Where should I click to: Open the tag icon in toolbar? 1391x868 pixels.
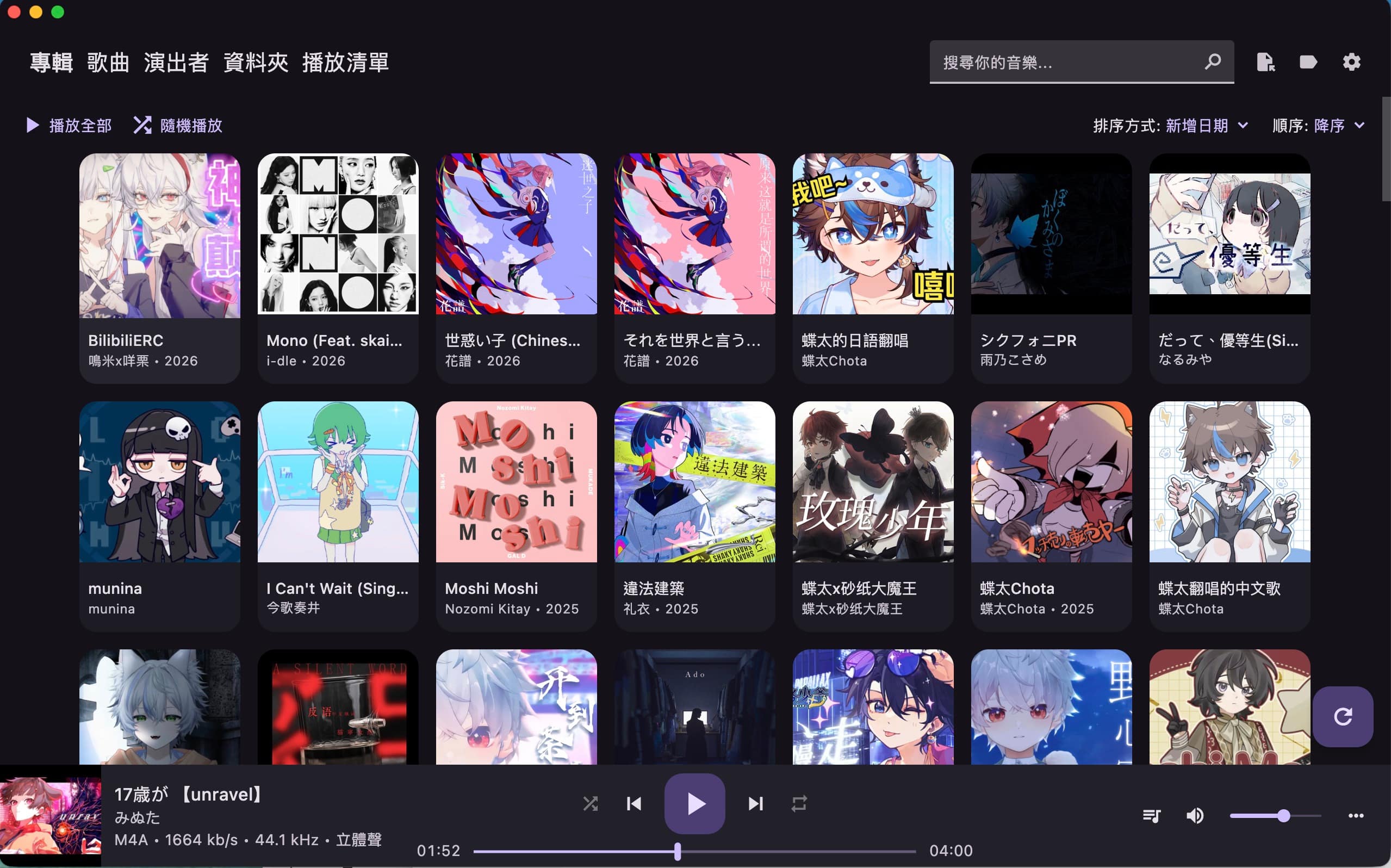[1308, 62]
